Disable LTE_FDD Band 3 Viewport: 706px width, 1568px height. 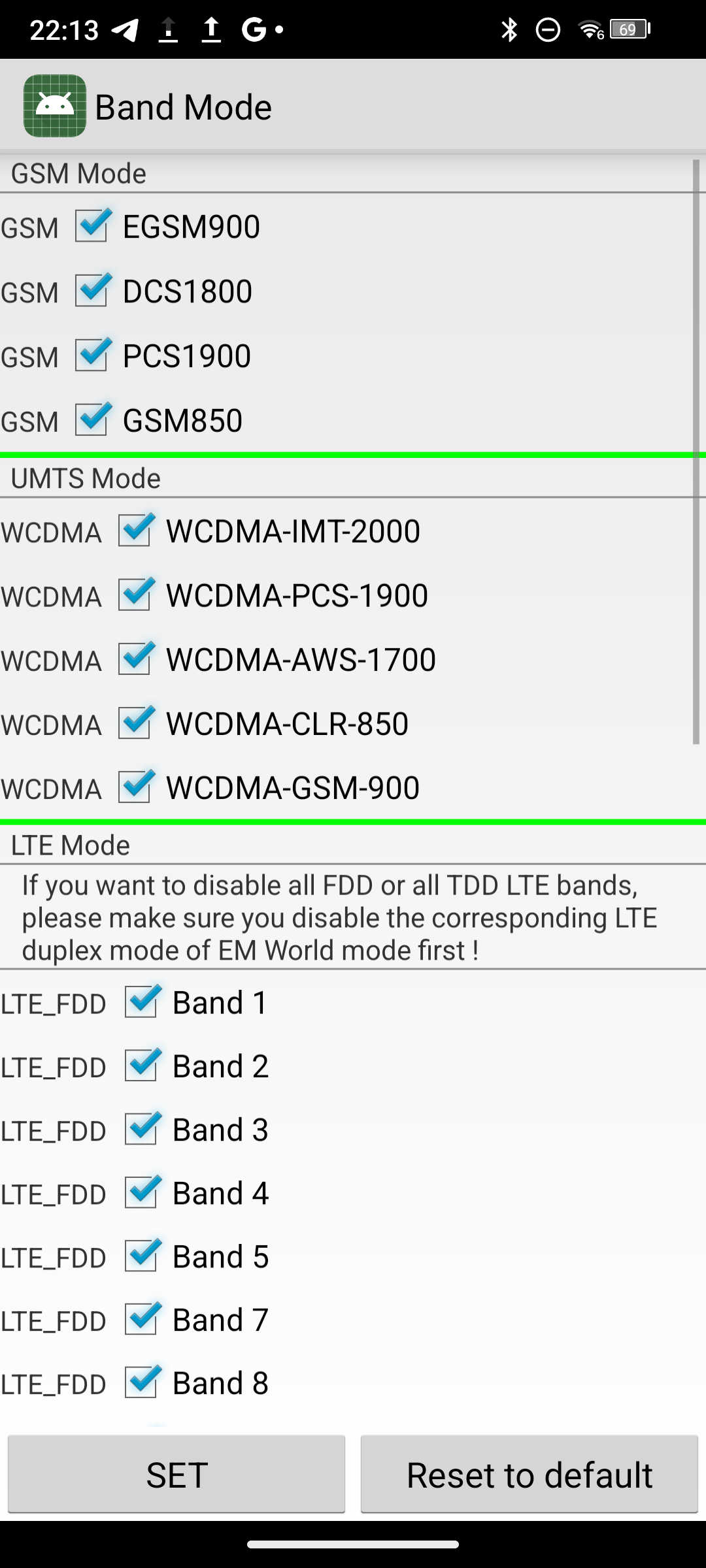(x=141, y=1129)
